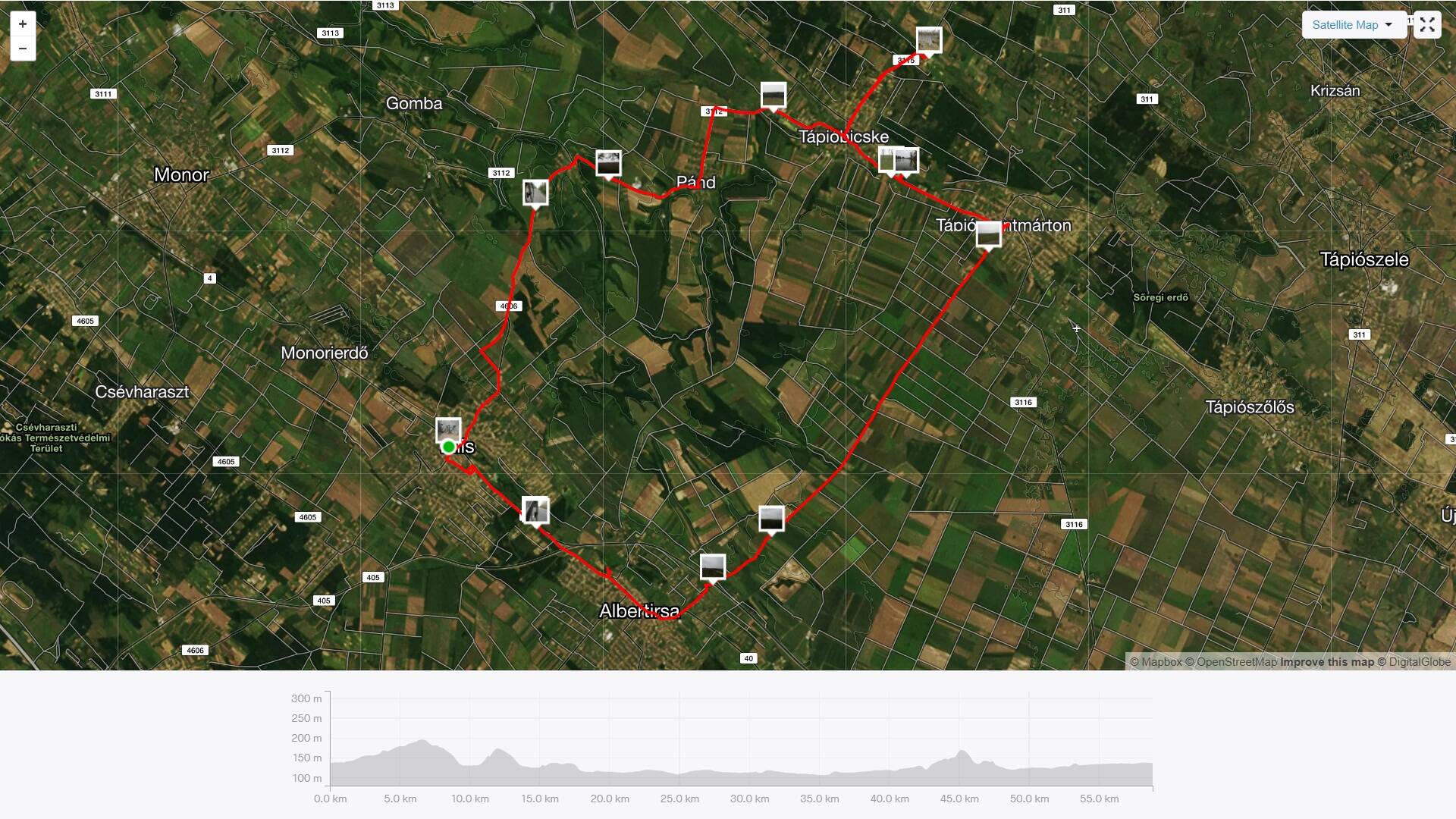Open the northernmost photo marker on route
This screenshot has height=819, width=1456.
point(928,39)
